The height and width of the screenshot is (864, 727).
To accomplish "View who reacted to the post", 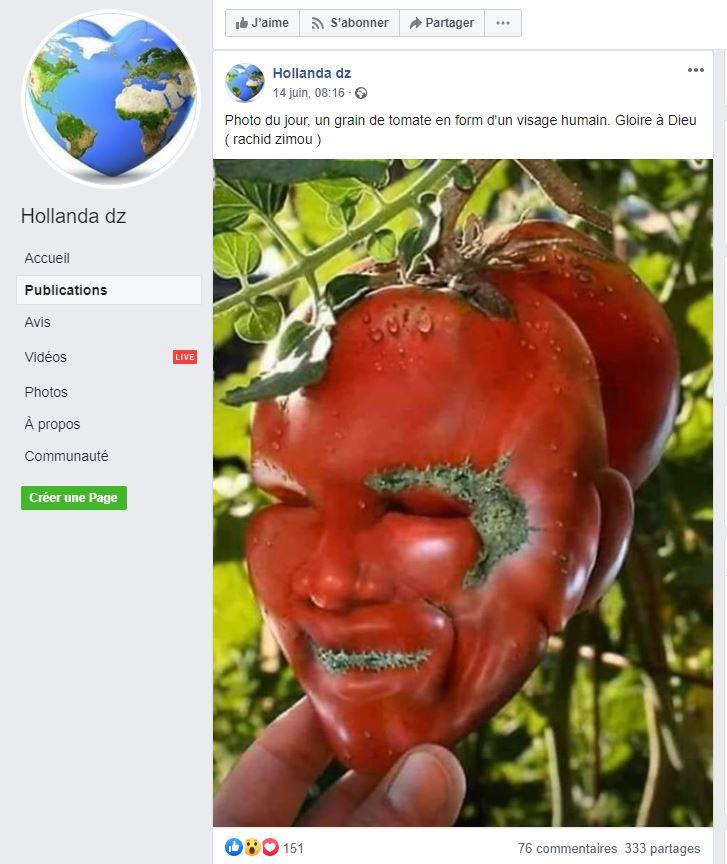I will pyautogui.click(x=265, y=848).
